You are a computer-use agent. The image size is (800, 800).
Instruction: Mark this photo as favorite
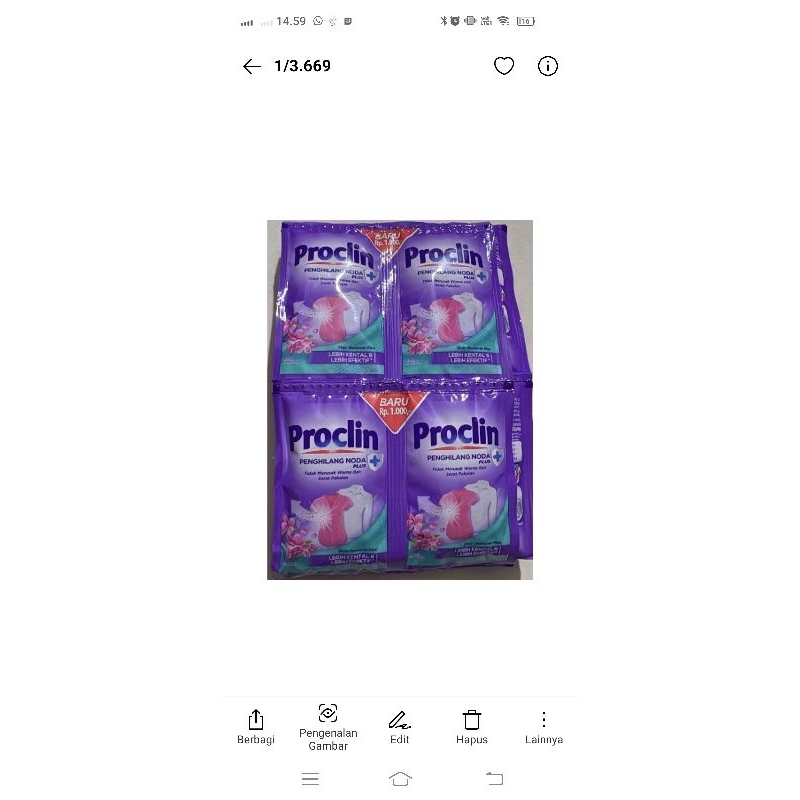click(504, 67)
